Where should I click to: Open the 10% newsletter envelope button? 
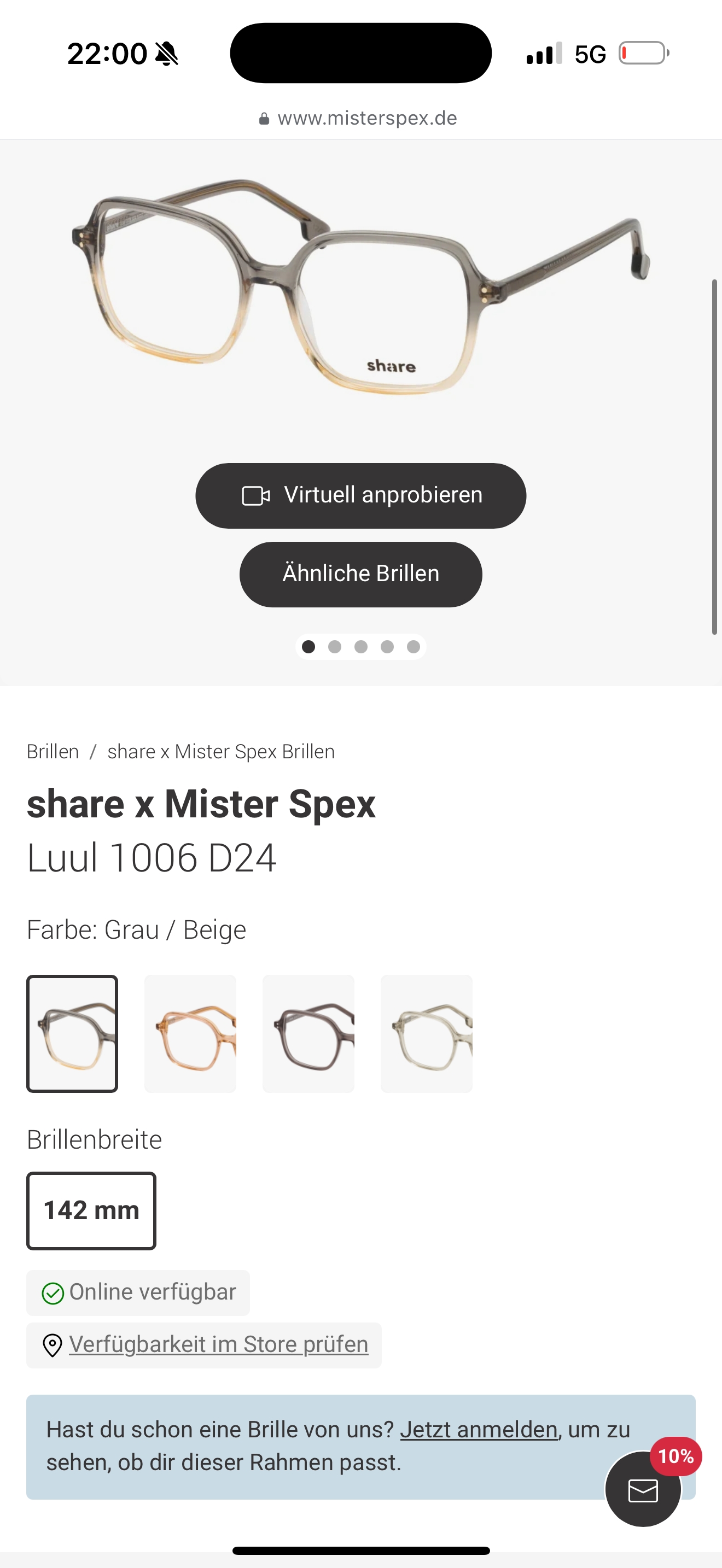(x=643, y=1490)
